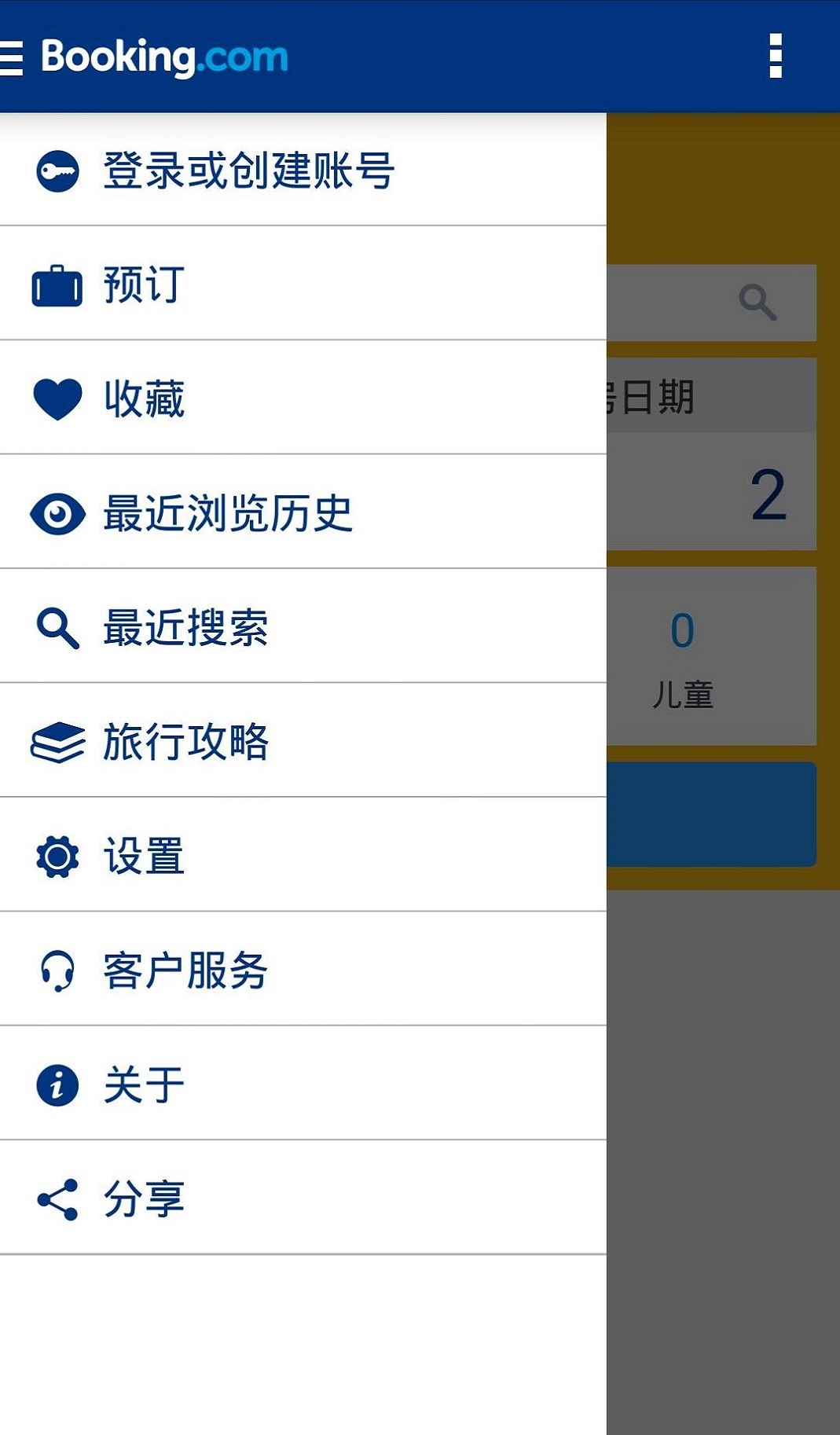Open 最近浏览历史
Screen dimensions: 840x1435
click(x=303, y=512)
